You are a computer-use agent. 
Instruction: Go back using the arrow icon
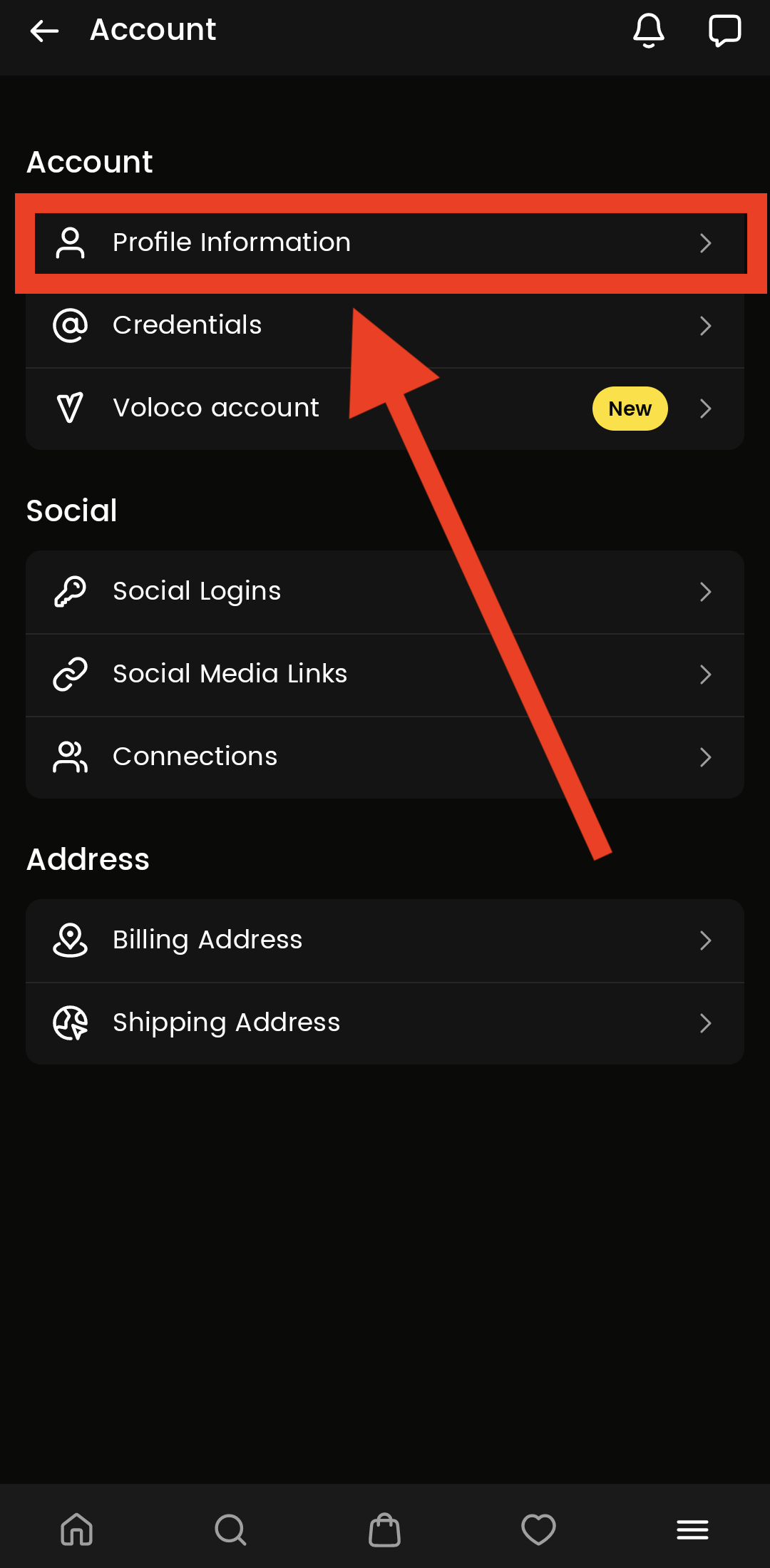44,31
